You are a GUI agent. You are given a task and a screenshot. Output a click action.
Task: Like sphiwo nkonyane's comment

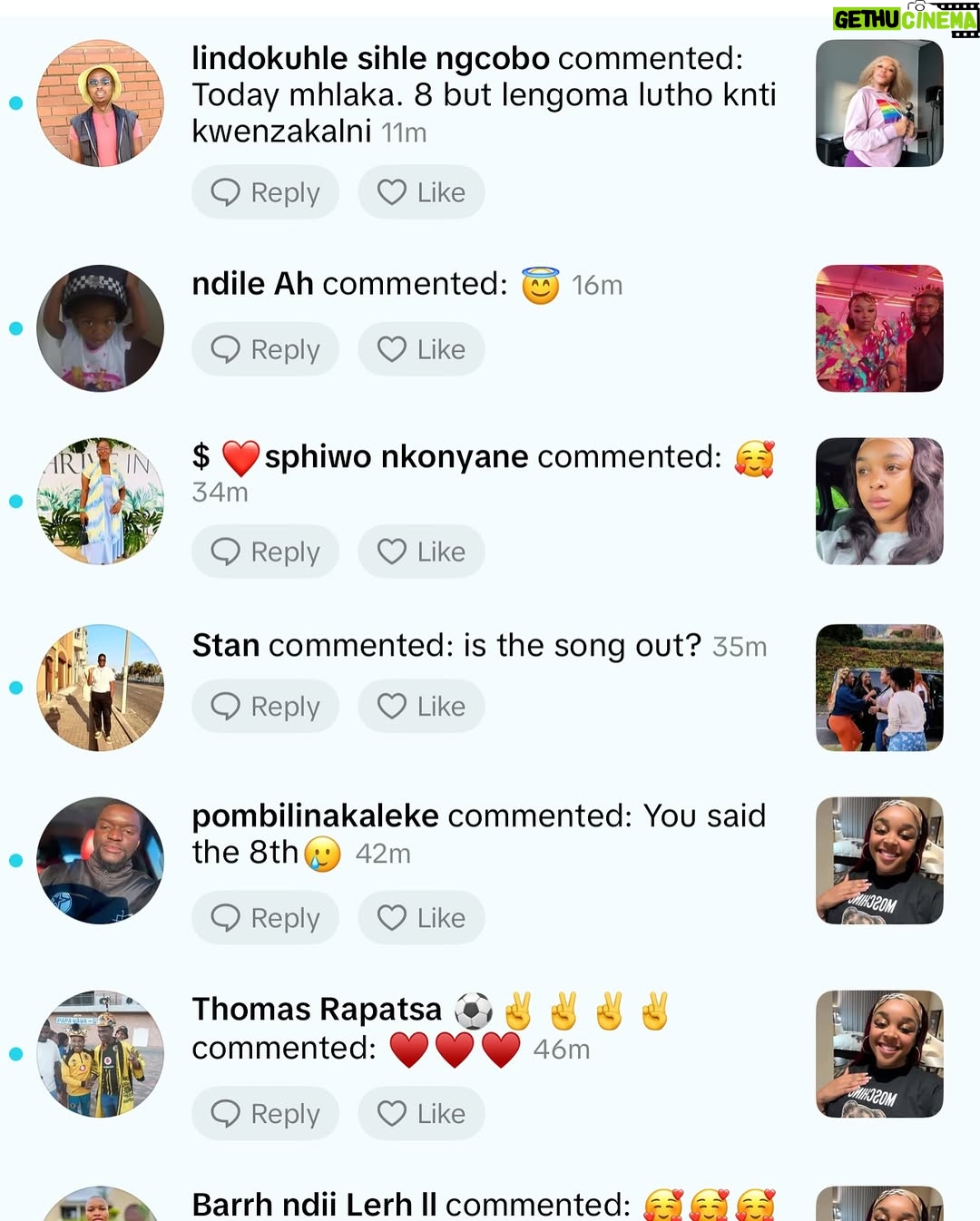pyautogui.click(x=421, y=552)
